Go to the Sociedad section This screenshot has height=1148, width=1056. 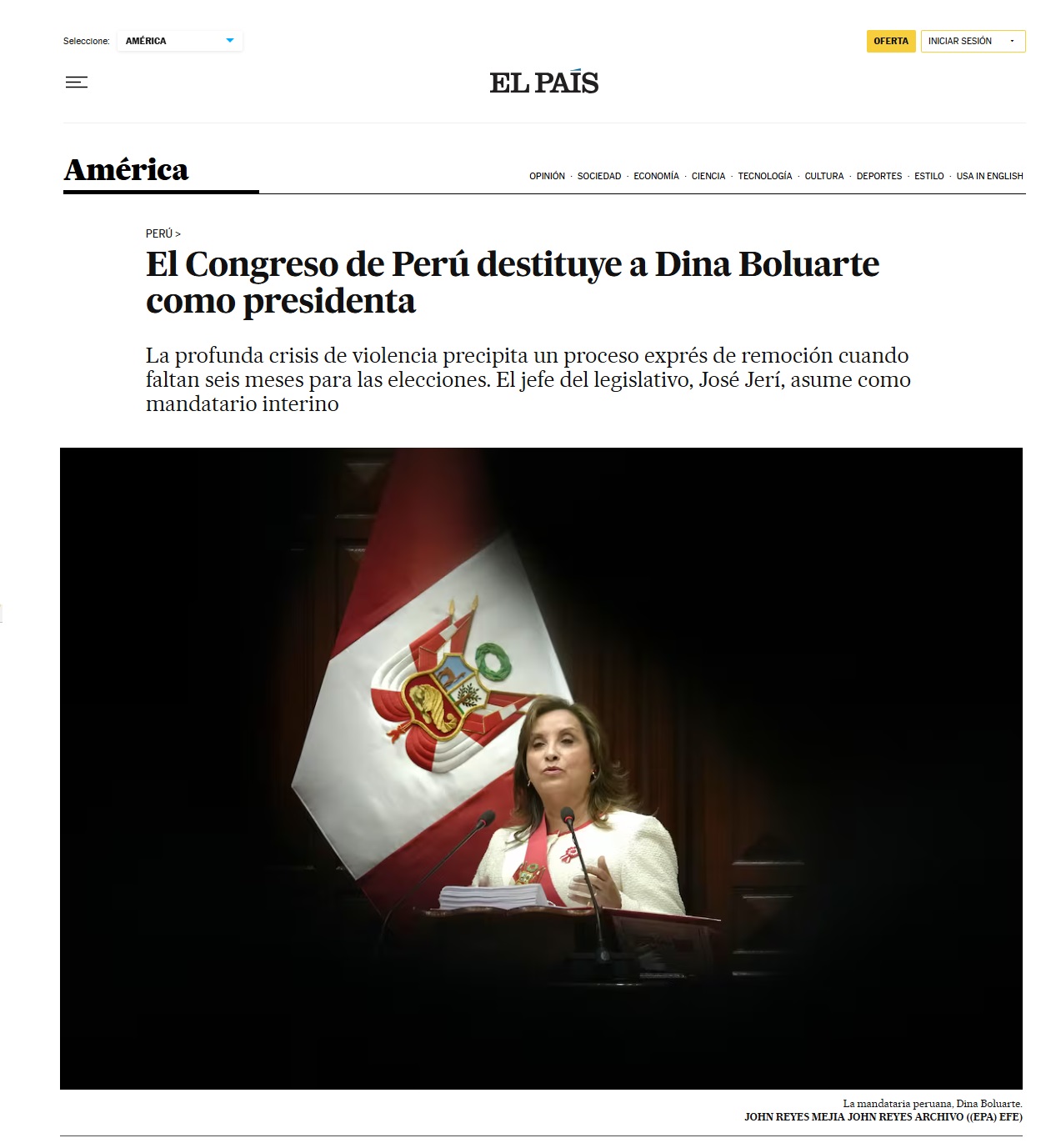coord(599,176)
